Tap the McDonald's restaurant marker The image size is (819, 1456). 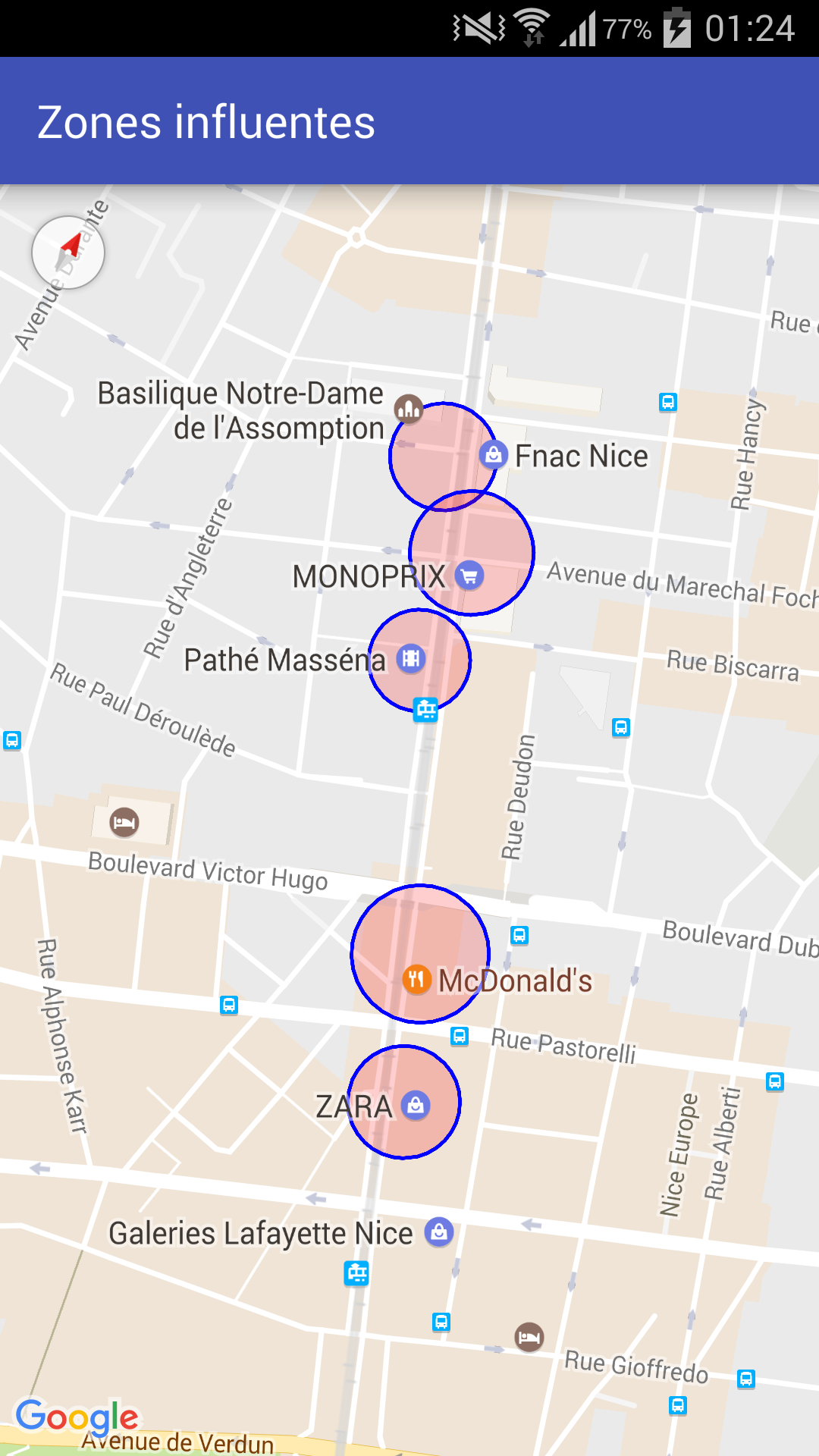point(416,979)
